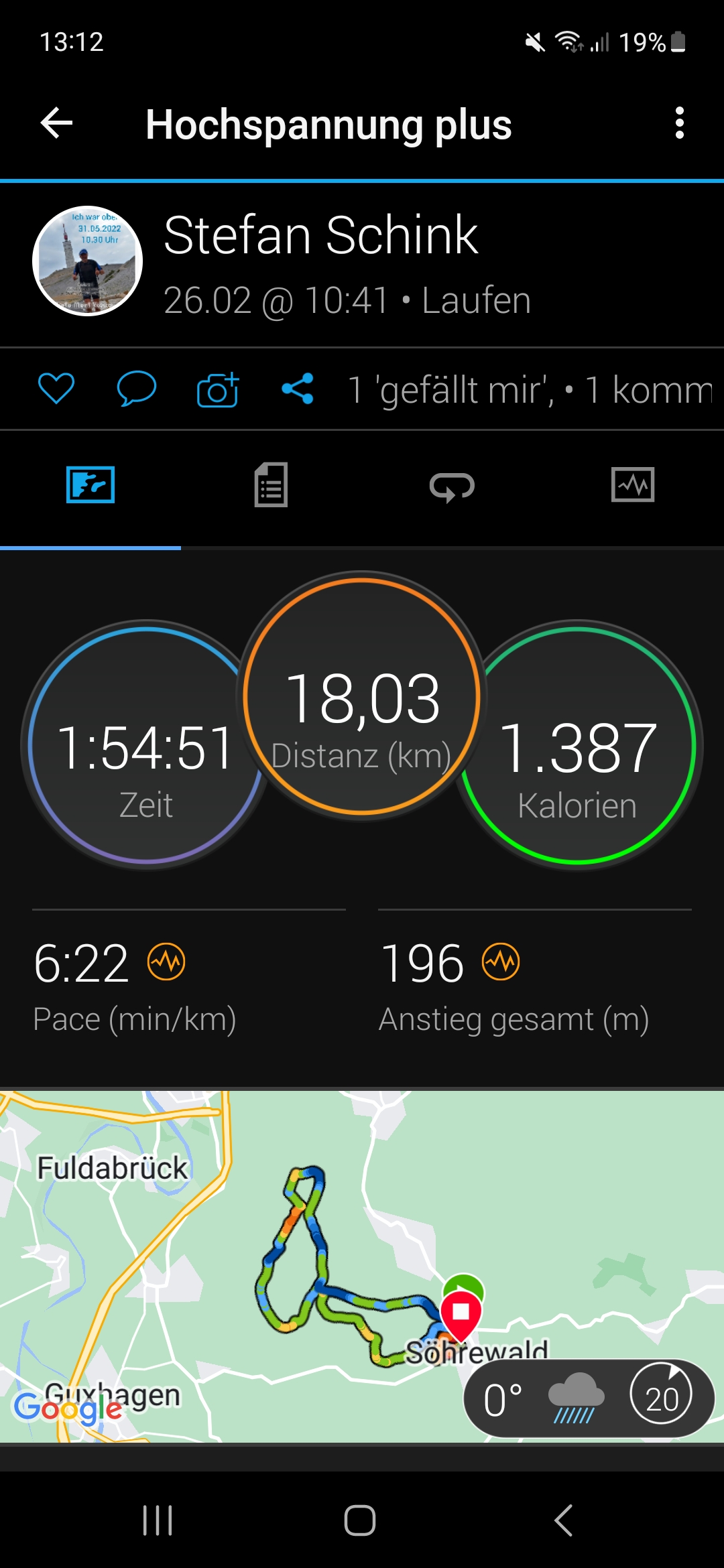
Task: Switch to the details list tab
Action: point(271,485)
